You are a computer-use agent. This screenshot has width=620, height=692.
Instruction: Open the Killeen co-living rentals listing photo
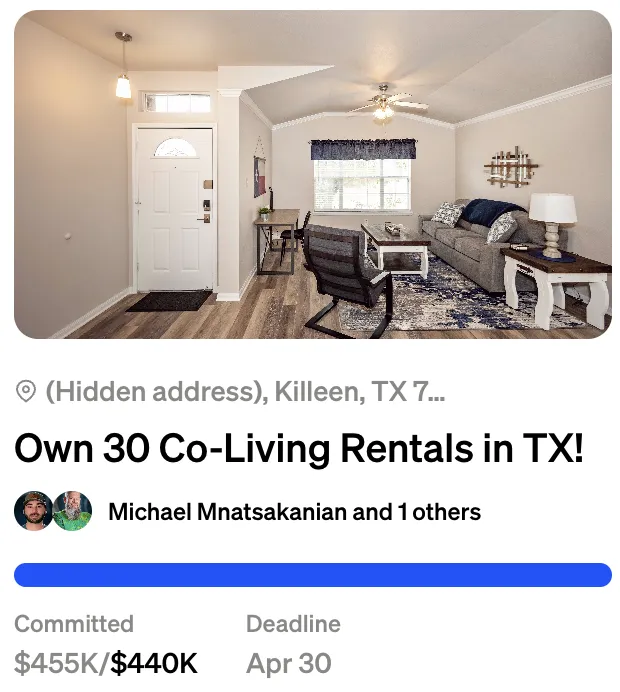(312, 175)
